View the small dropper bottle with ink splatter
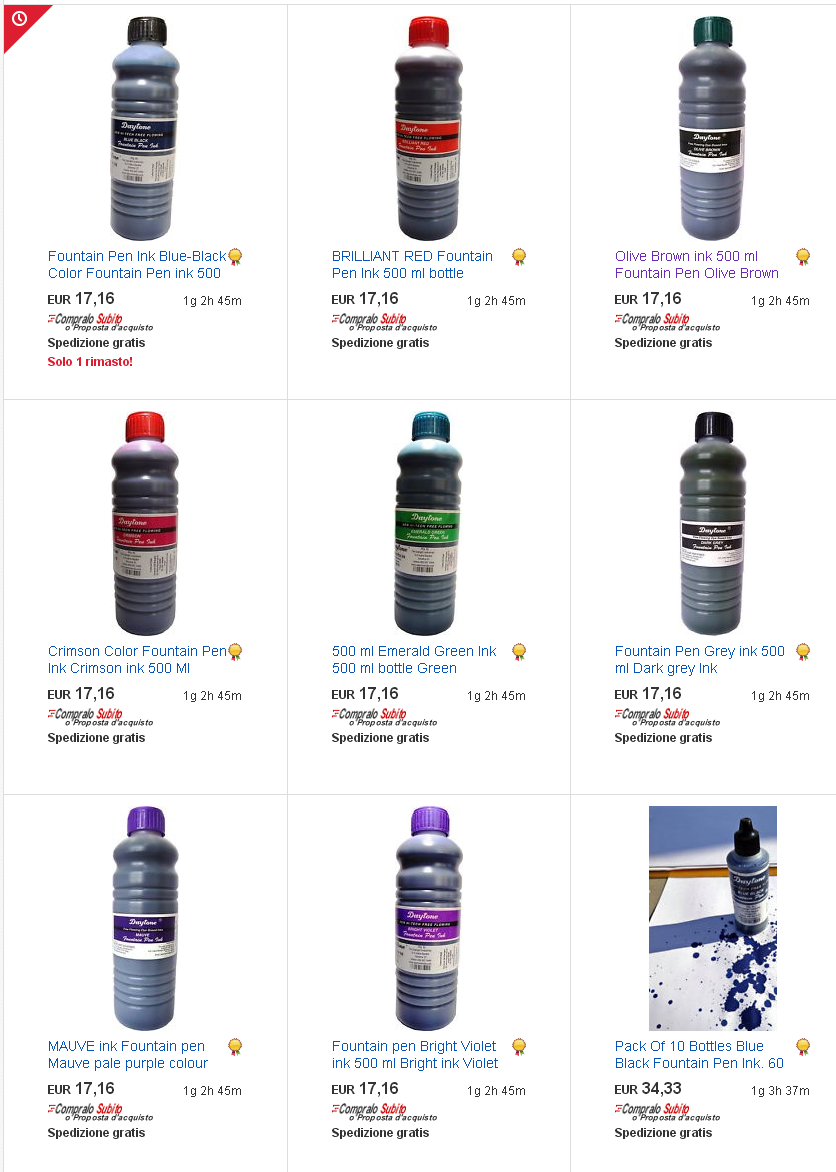This screenshot has width=836, height=1172. (x=712, y=918)
